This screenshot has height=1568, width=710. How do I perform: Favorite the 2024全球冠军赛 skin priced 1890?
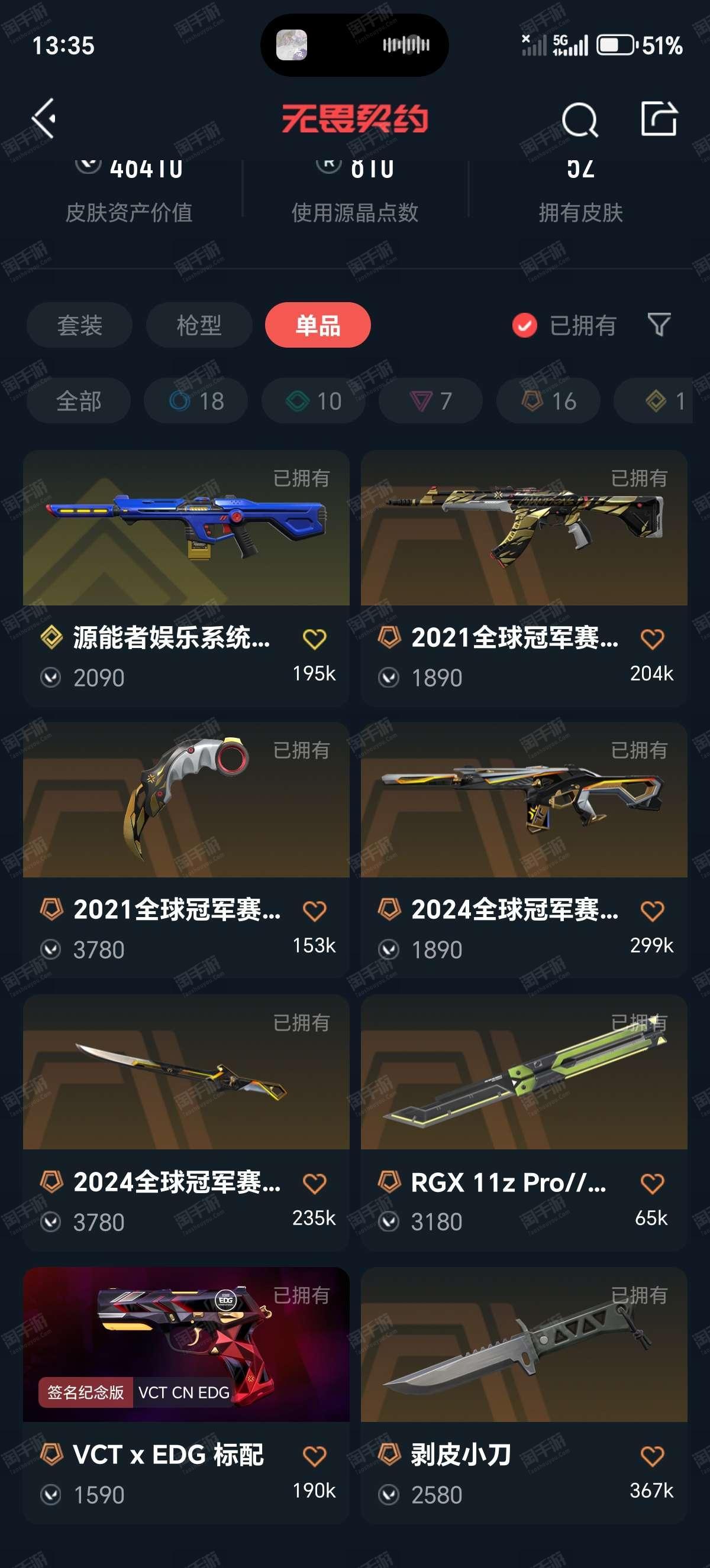coord(652,911)
